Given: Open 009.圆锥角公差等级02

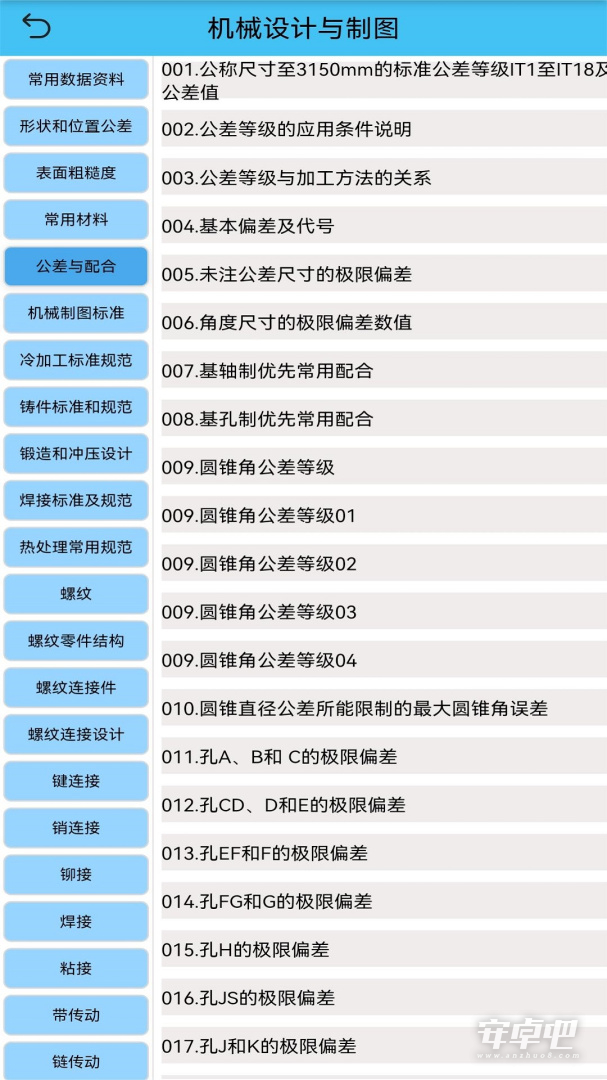Looking at the screenshot, I should [x=384, y=564].
